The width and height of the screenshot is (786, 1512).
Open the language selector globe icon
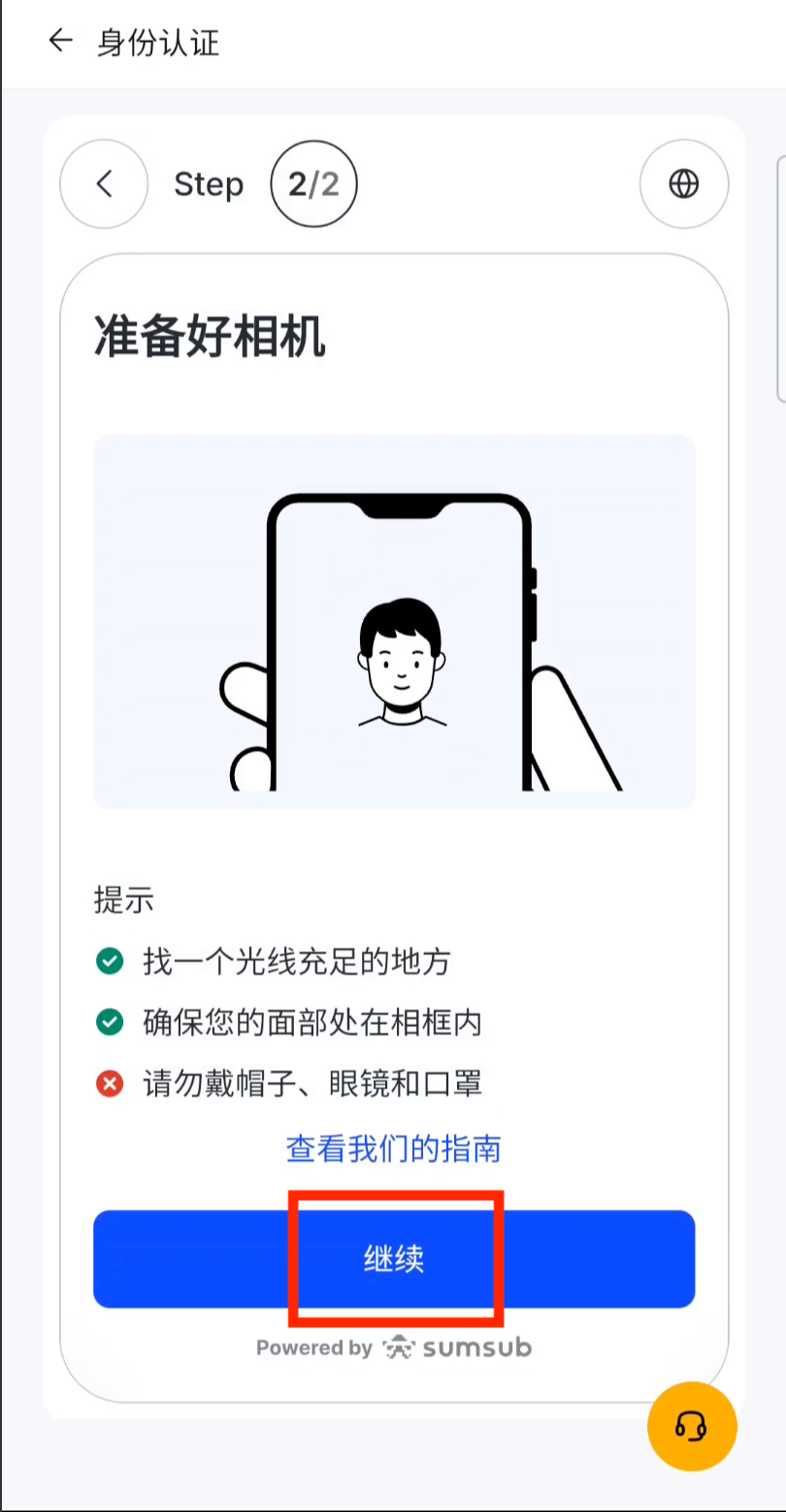click(x=683, y=183)
